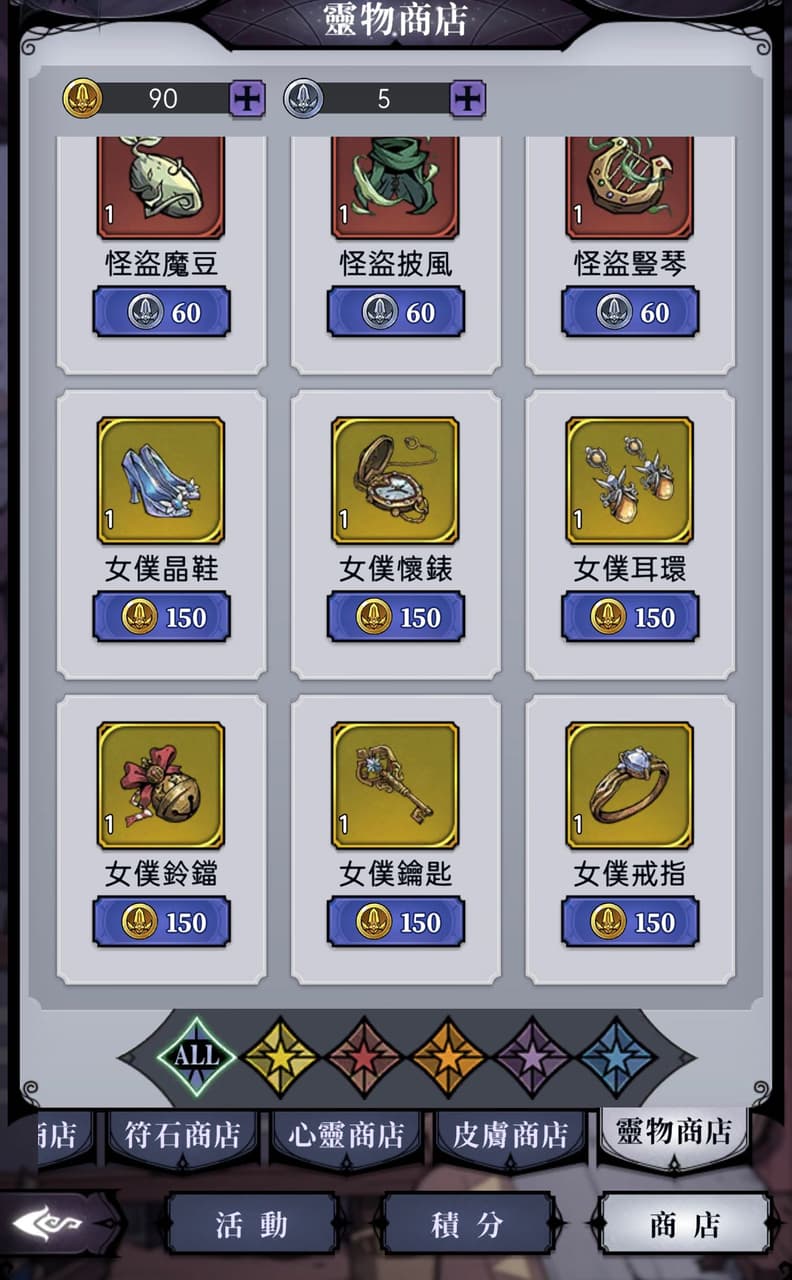Image resolution: width=792 pixels, height=1280 pixels.
Task: Add more gold coins with the plus button
Action: pyautogui.click(x=247, y=98)
